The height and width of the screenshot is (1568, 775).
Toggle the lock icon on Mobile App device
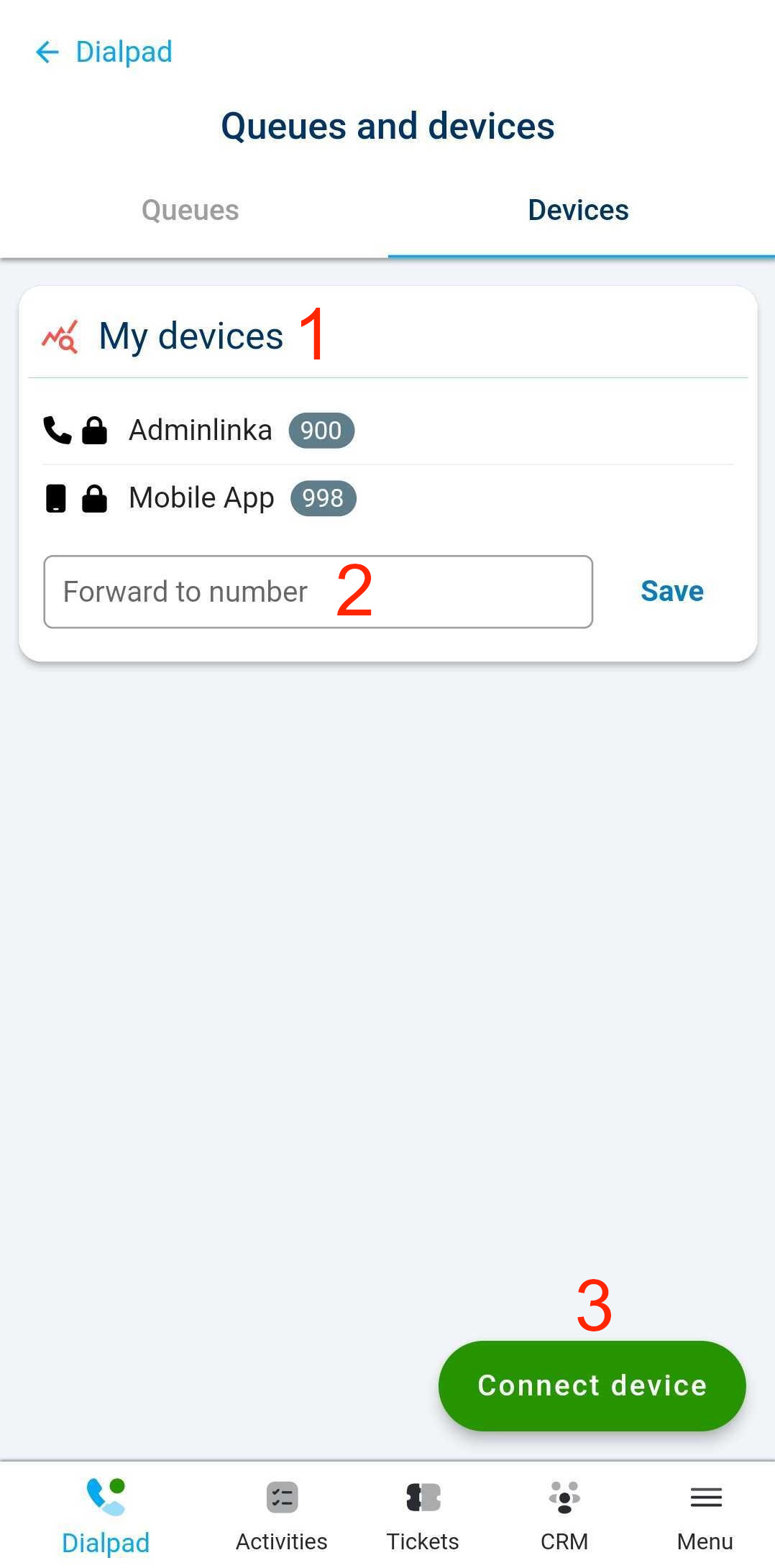coord(94,498)
